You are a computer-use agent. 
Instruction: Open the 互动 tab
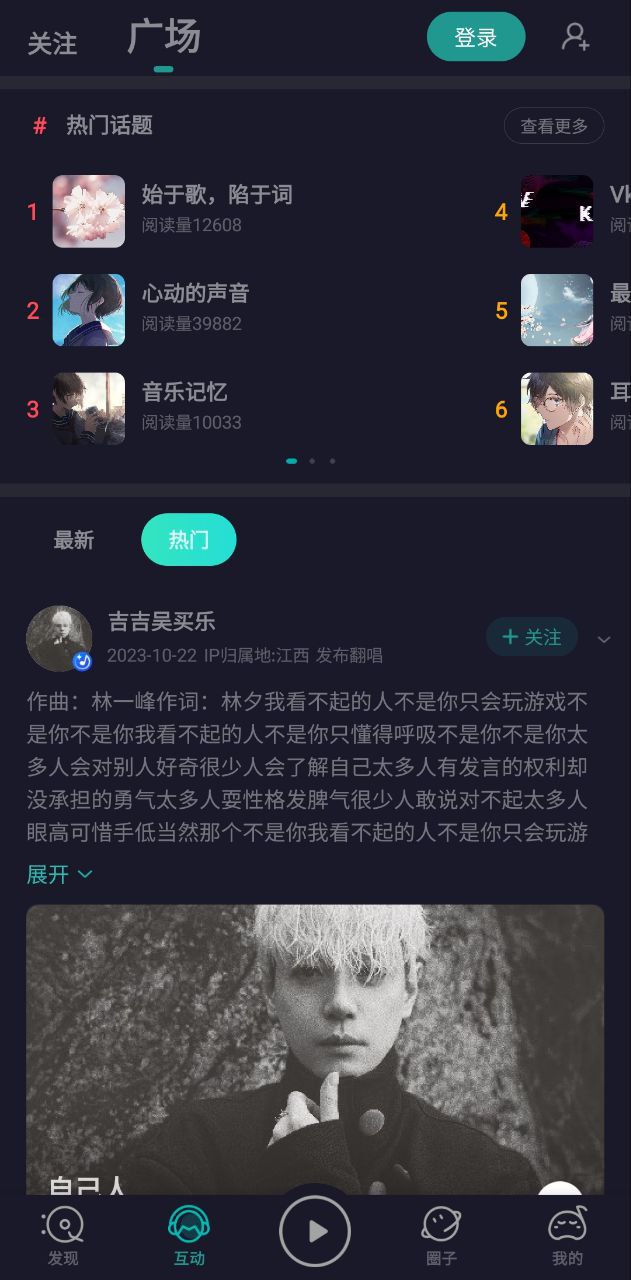(x=189, y=1236)
